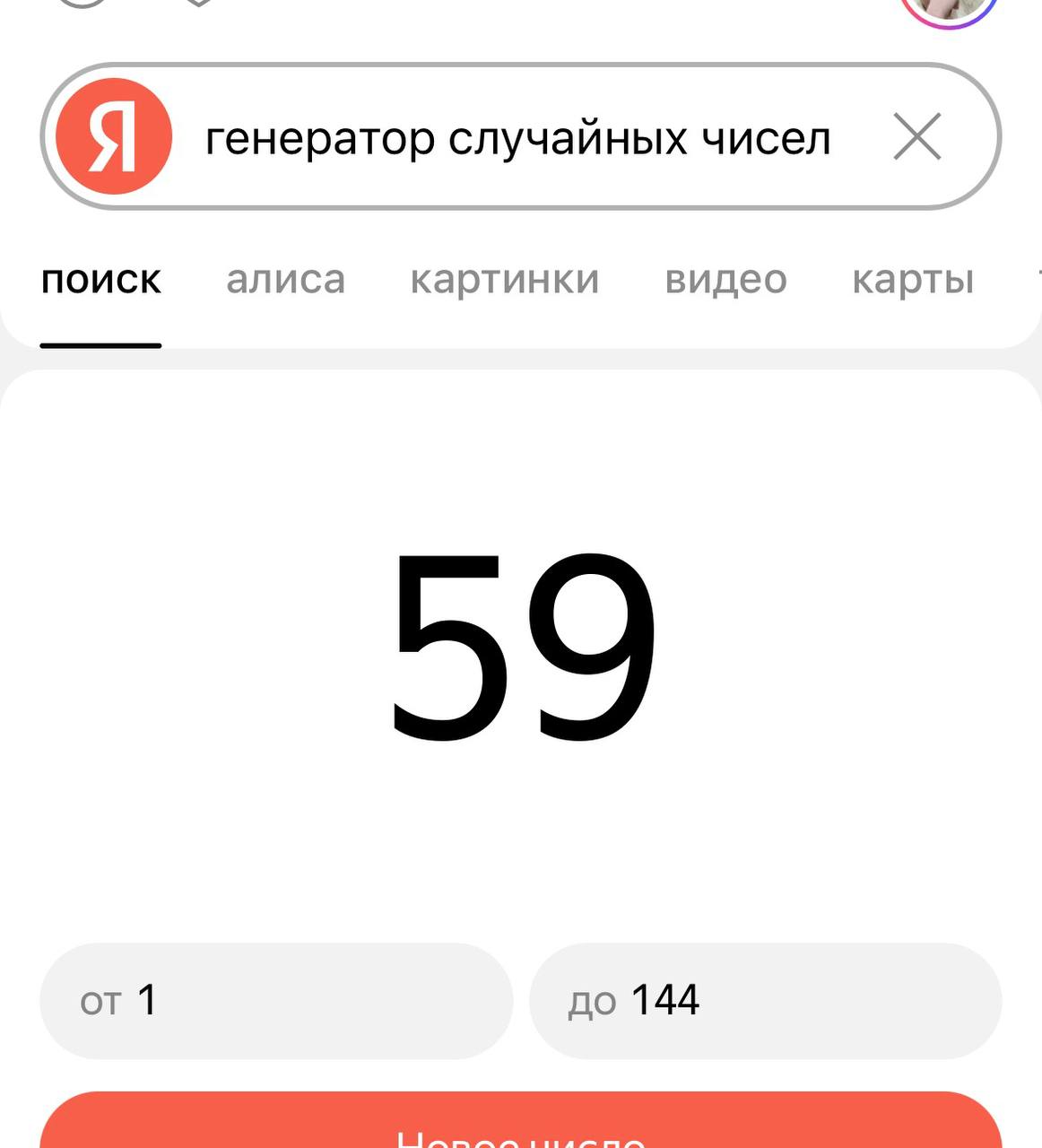Edit the от minimum value field

275,1001
